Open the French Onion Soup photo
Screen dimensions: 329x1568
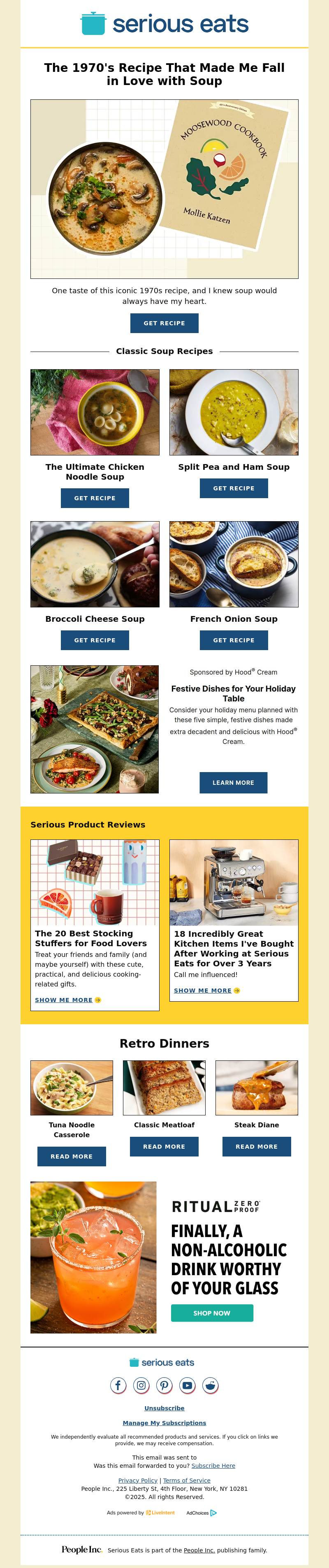pyautogui.click(x=233, y=564)
